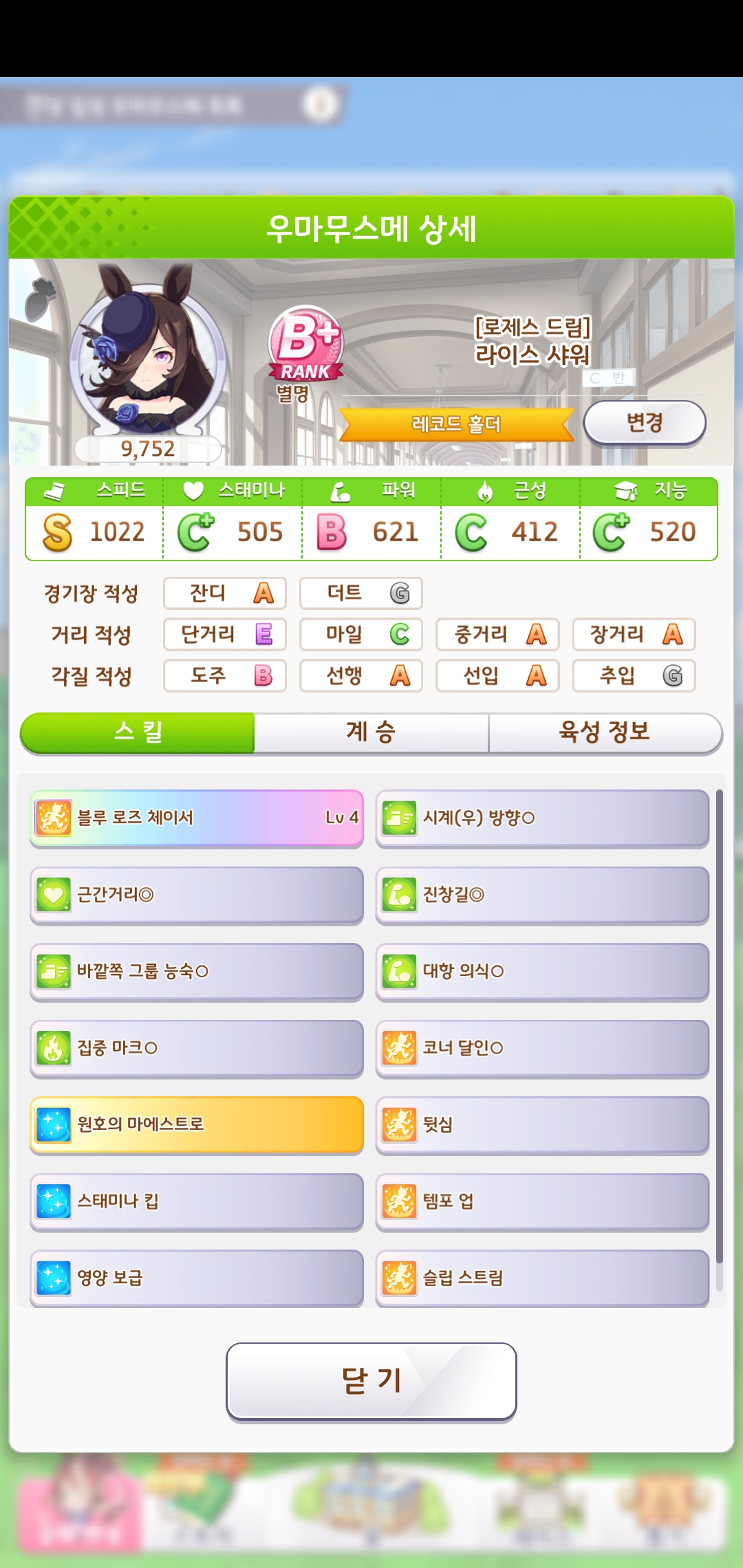Open the 슬립 스트림 skill

542,1278
